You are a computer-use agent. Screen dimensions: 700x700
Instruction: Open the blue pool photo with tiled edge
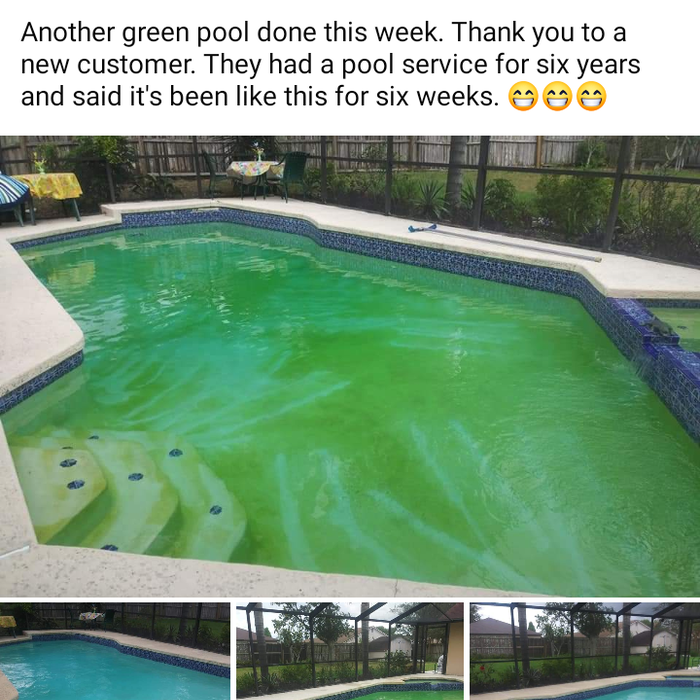click(115, 650)
